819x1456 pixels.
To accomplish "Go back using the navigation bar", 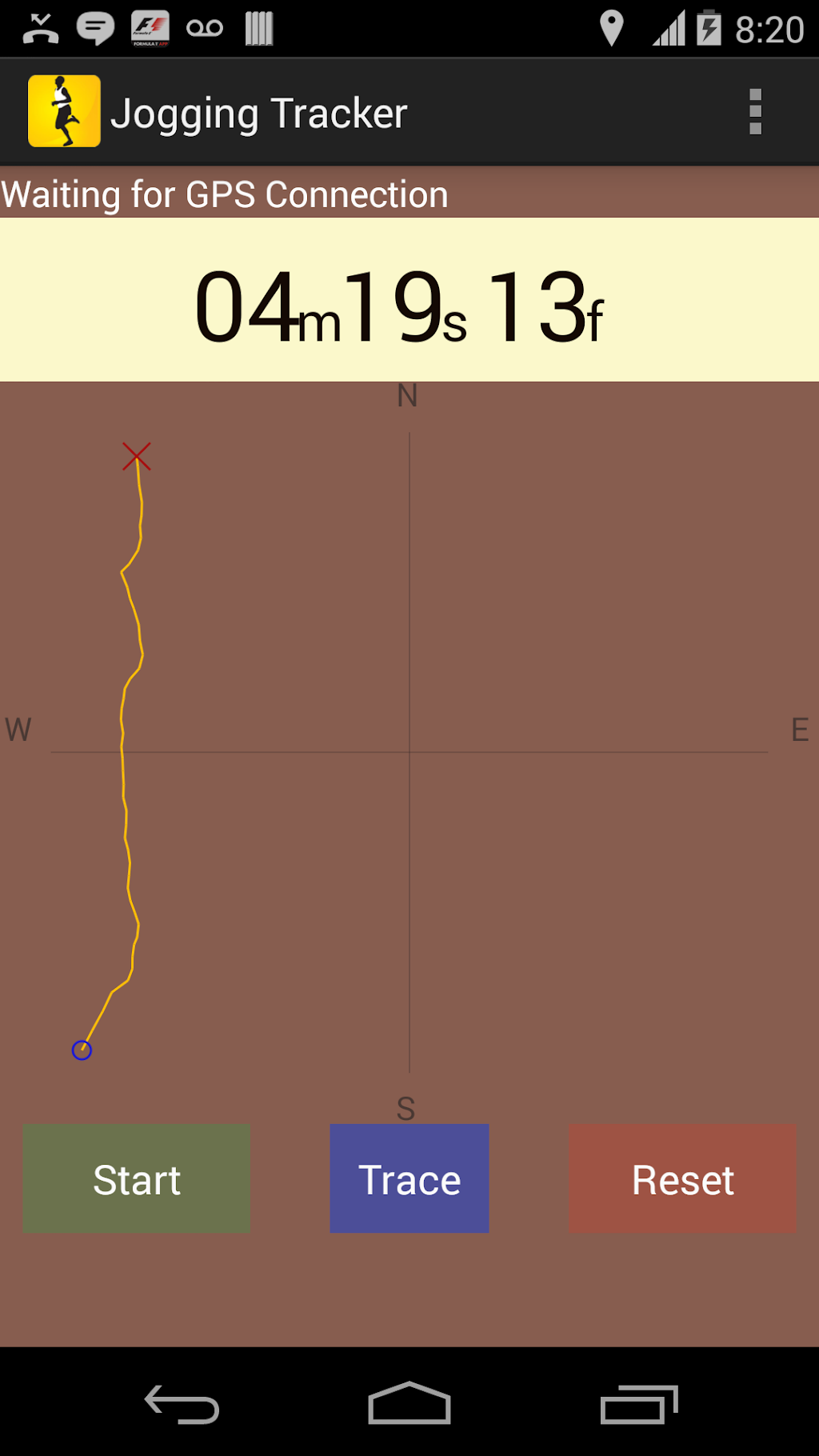I will pos(182,1404).
